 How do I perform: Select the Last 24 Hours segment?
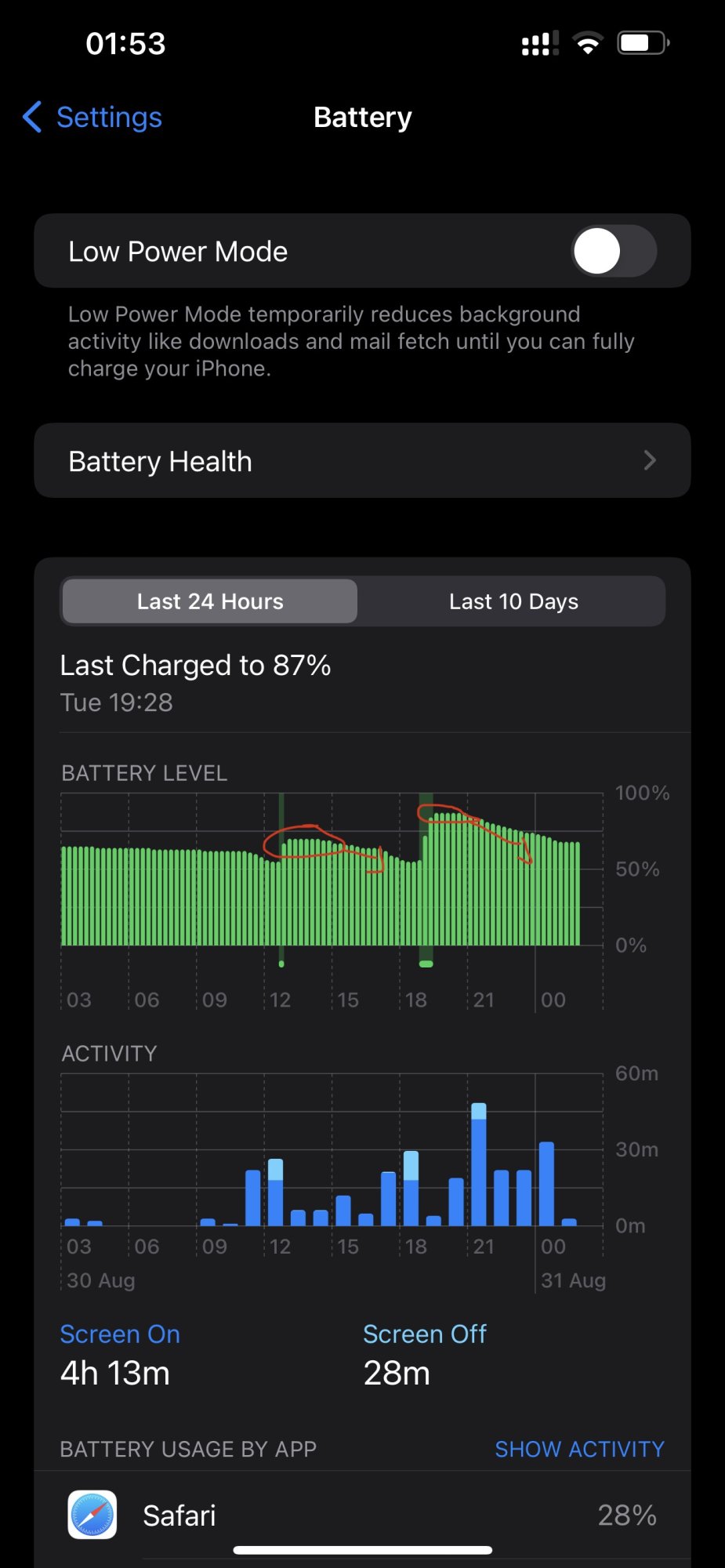coord(210,601)
